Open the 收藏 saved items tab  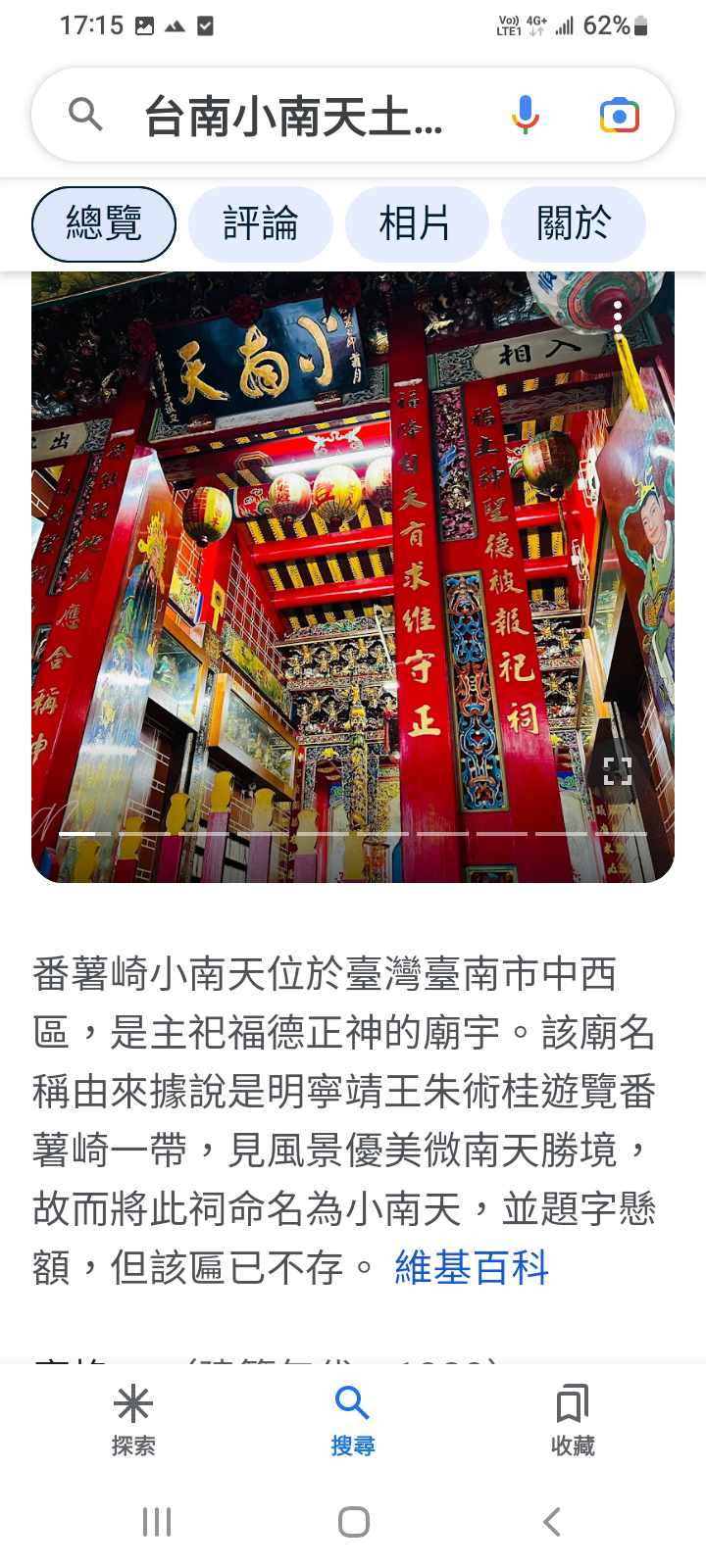(x=573, y=1420)
